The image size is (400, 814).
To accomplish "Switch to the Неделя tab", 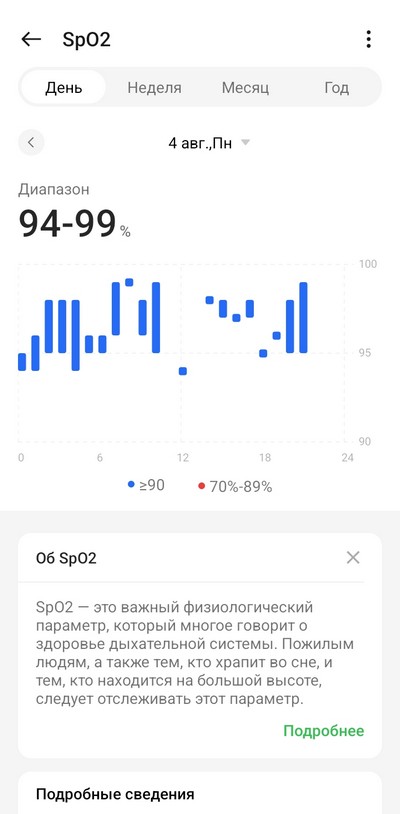I will point(155,87).
